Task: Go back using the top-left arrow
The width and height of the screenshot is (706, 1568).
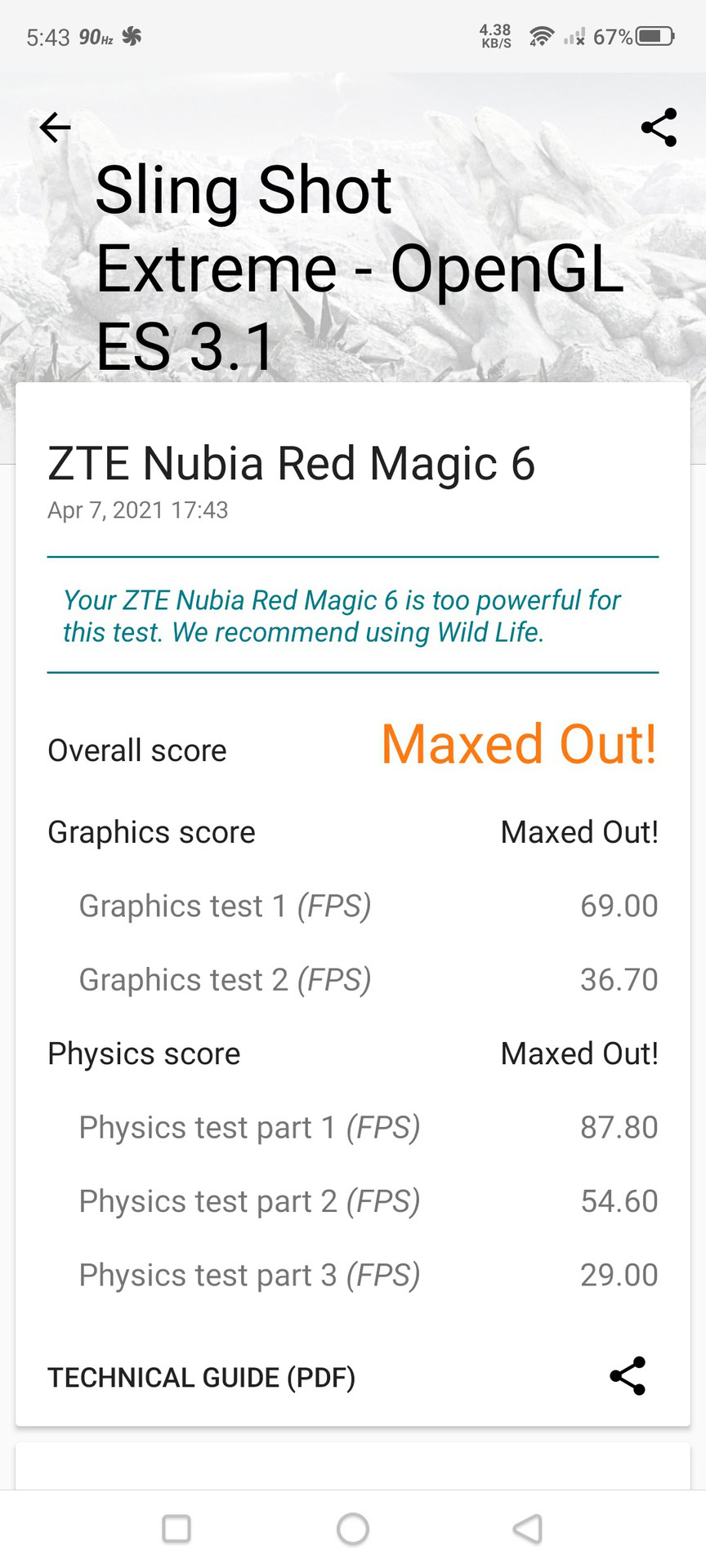Action: click(56, 127)
